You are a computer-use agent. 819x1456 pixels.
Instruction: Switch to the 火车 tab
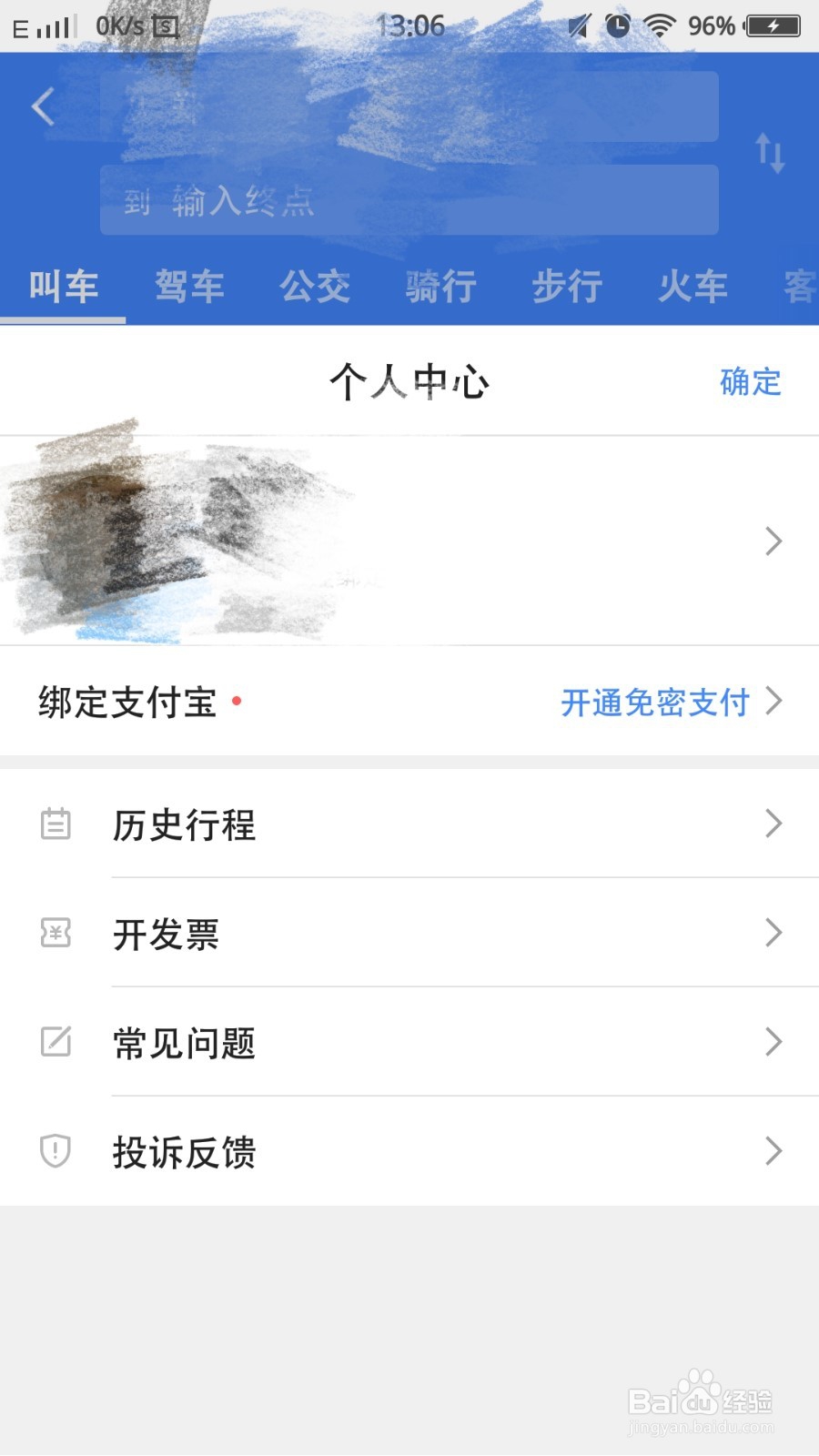[693, 287]
